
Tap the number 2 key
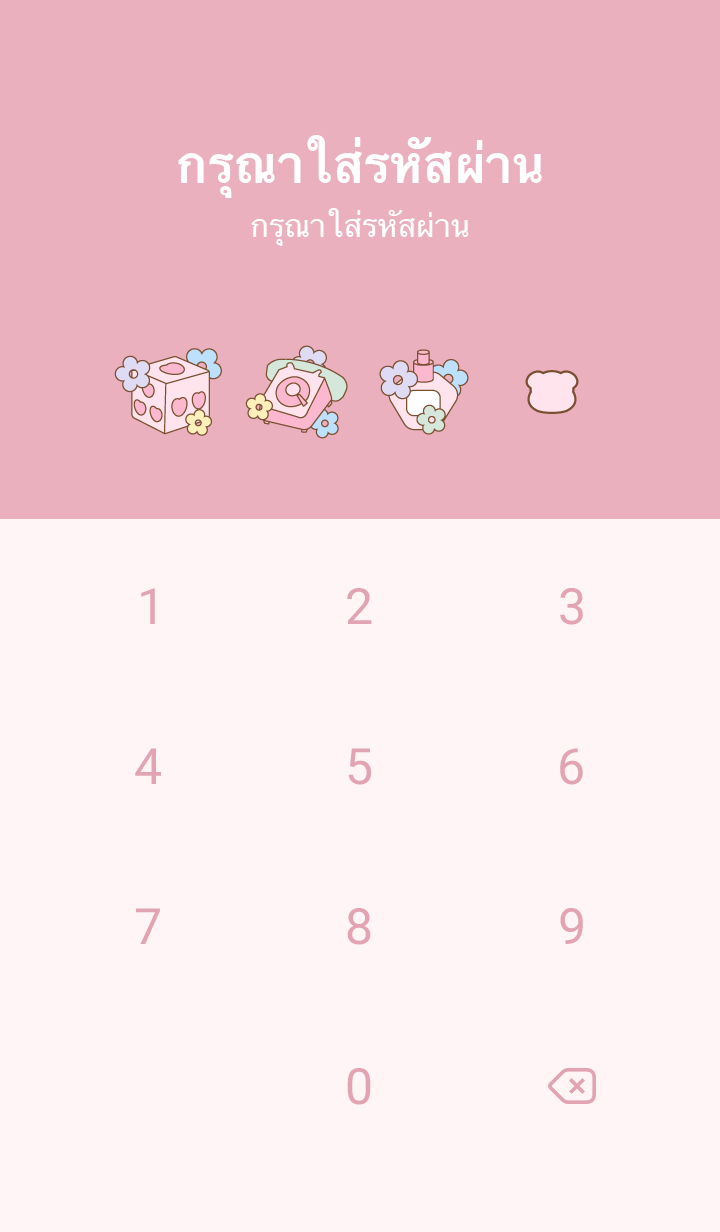(x=359, y=607)
